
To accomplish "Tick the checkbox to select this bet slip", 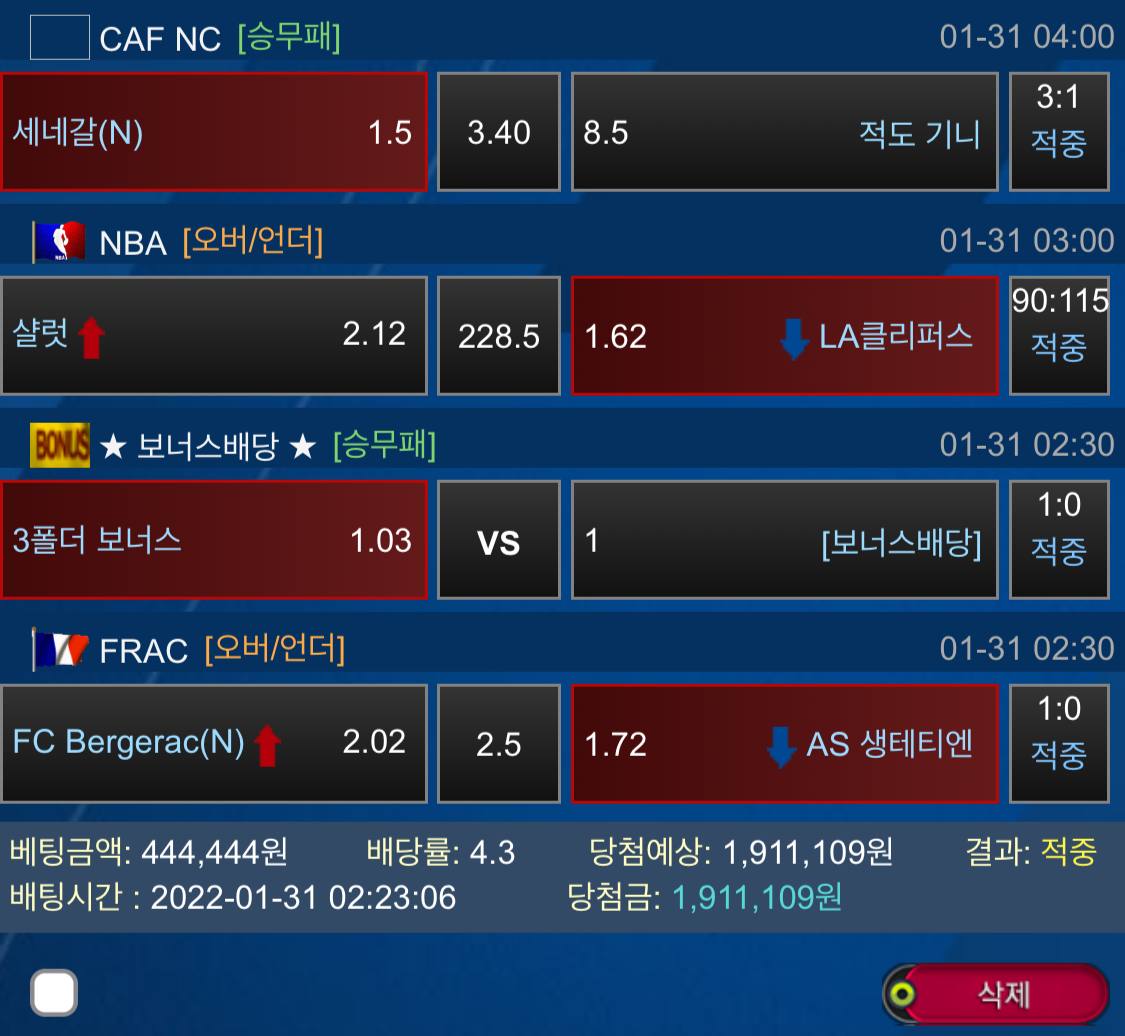I will click(54, 993).
